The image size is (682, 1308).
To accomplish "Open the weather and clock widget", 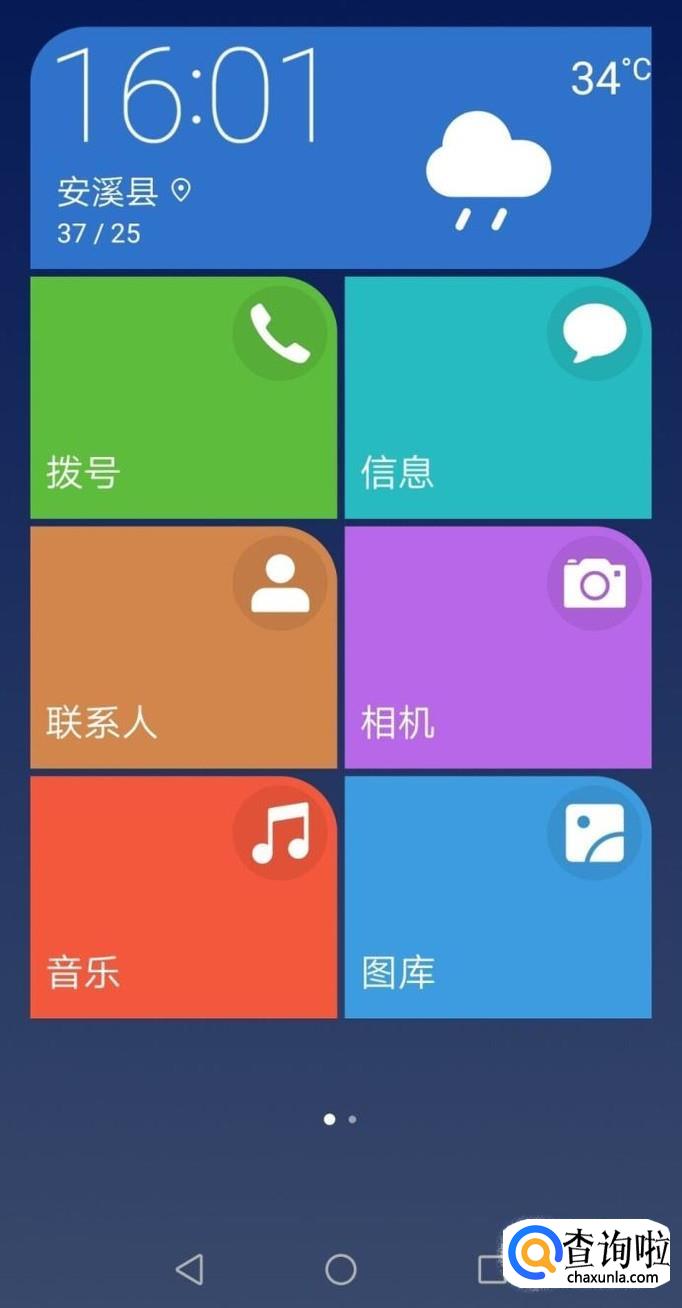I will [x=340, y=148].
